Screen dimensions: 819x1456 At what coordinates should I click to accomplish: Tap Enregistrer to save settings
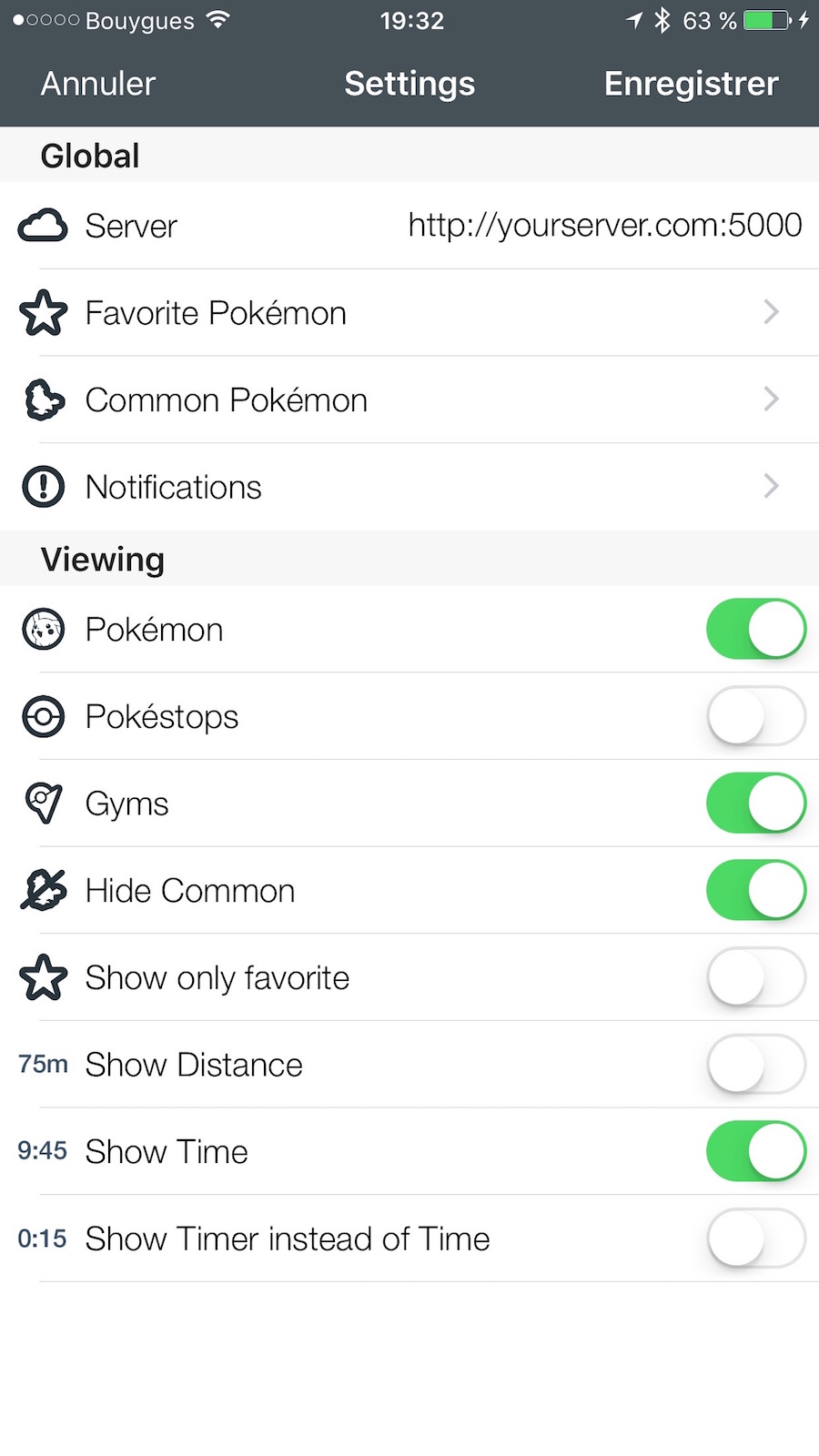point(691,84)
